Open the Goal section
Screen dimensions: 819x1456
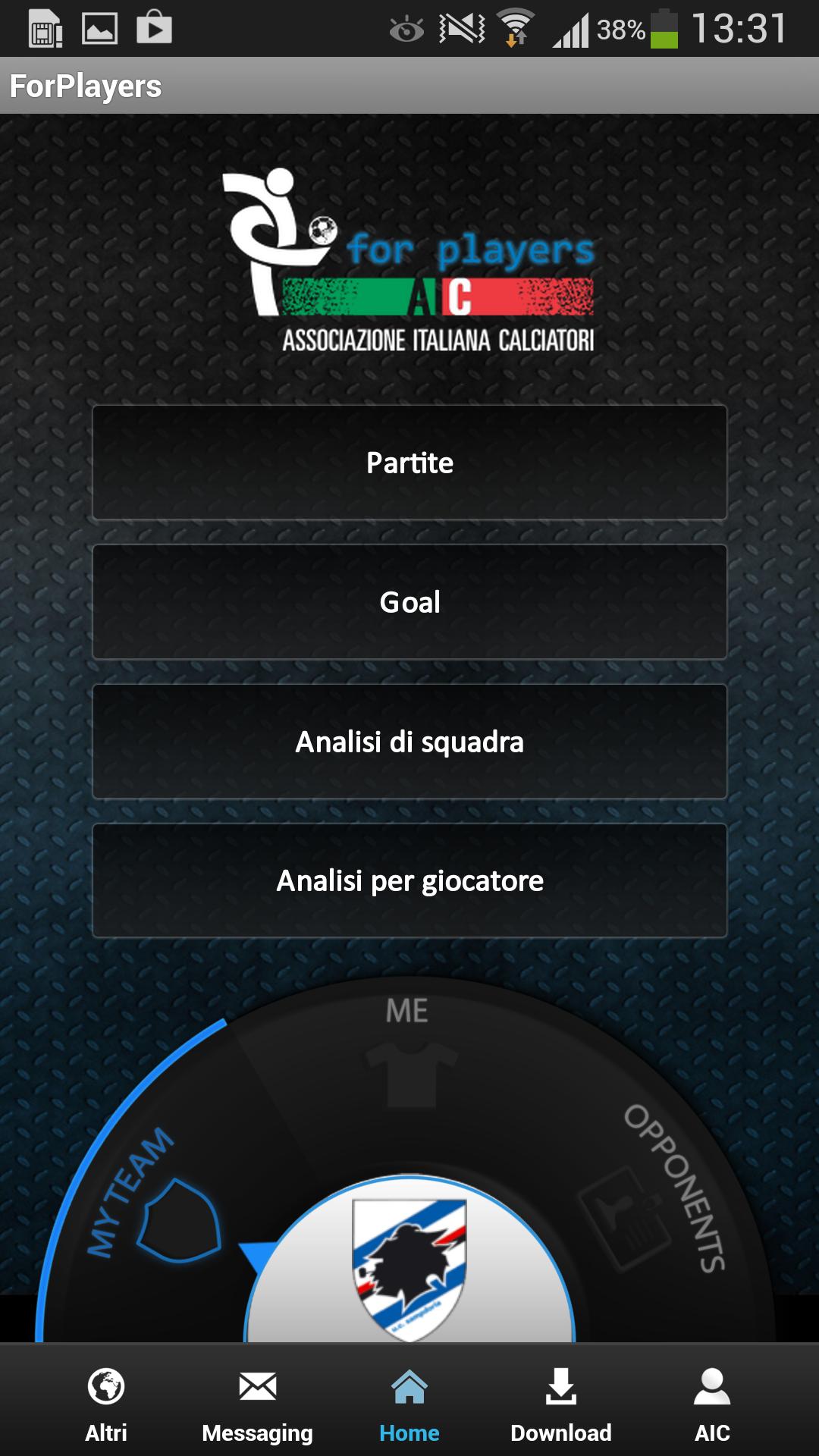pos(409,602)
